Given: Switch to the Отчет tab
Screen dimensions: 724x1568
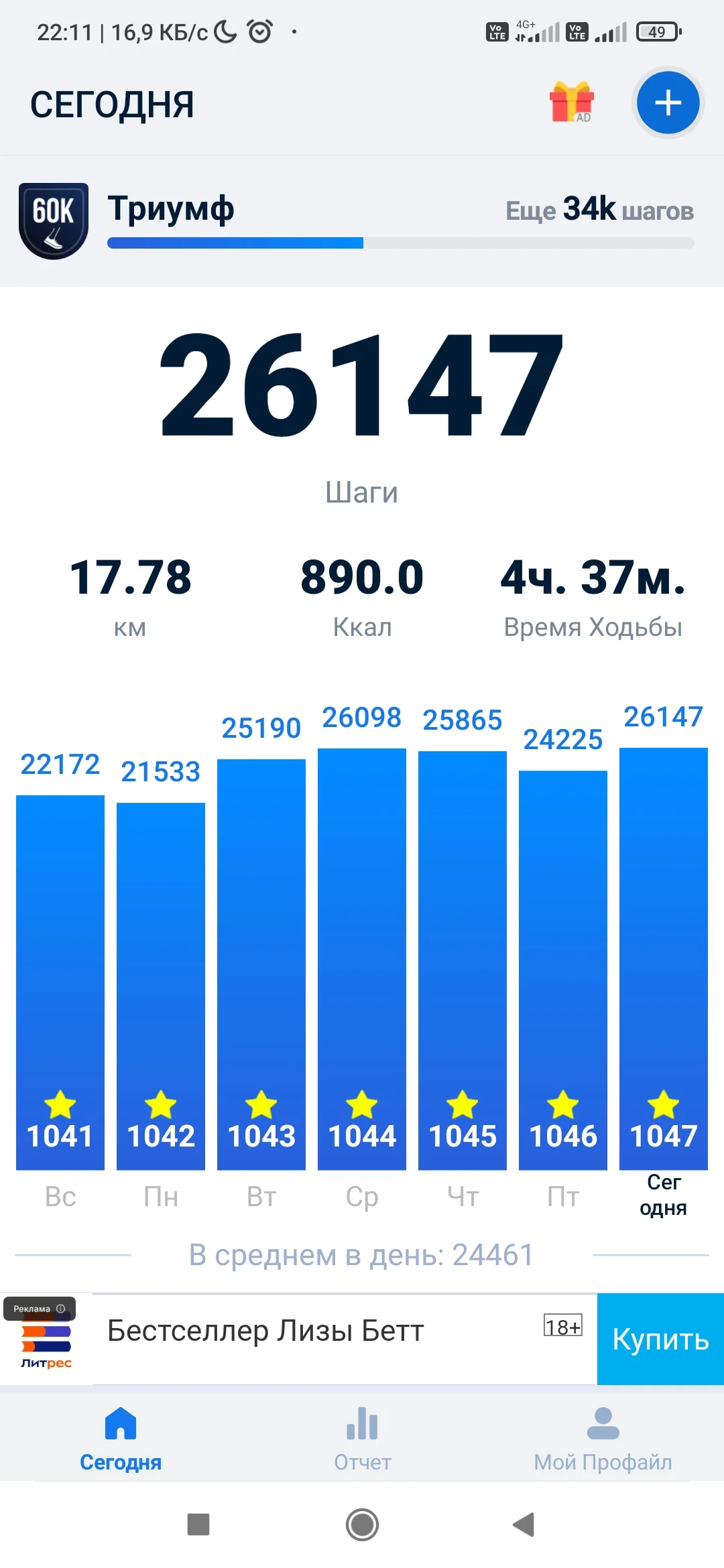Looking at the screenshot, I should pos(362,1439).
